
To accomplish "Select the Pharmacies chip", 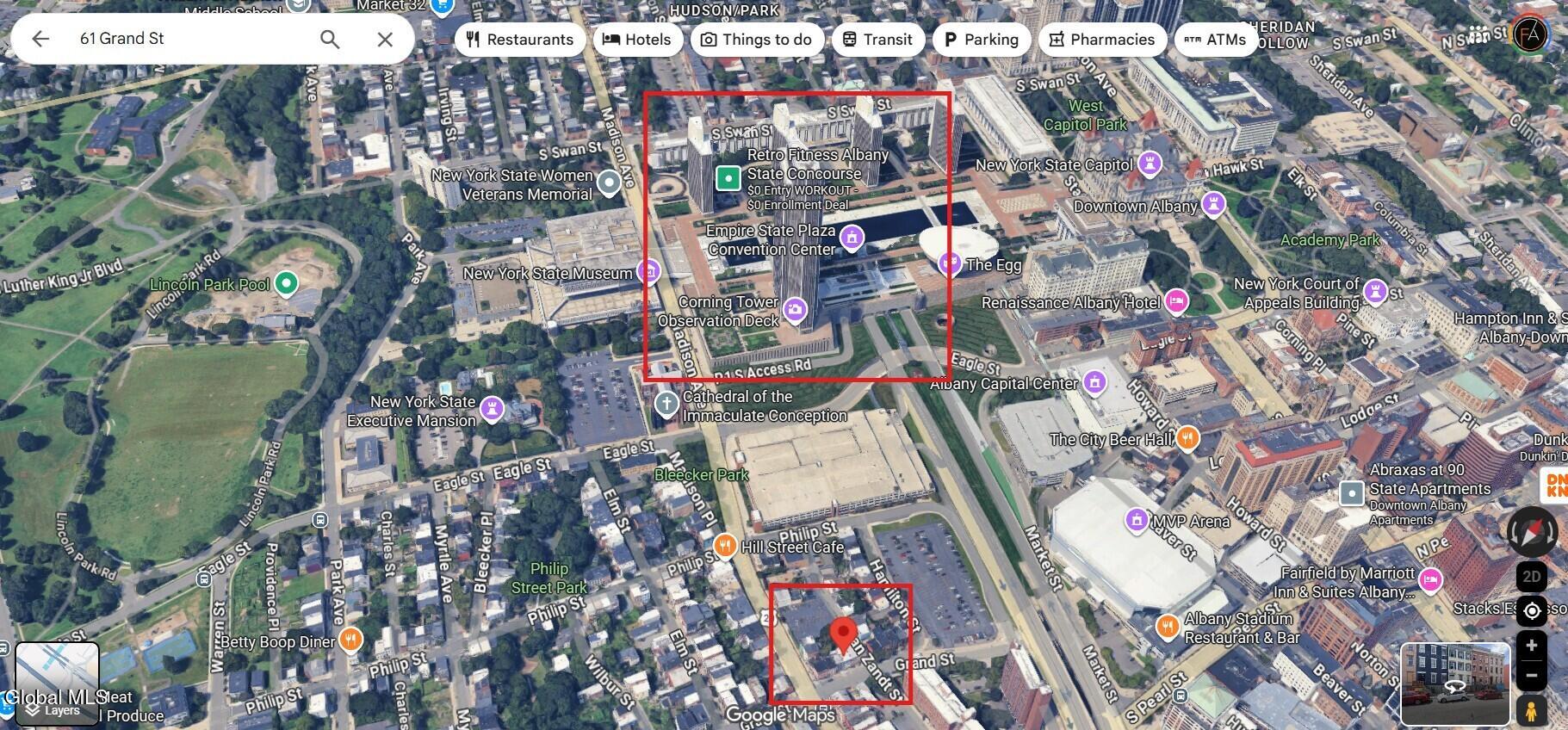I will [1102, 40].
